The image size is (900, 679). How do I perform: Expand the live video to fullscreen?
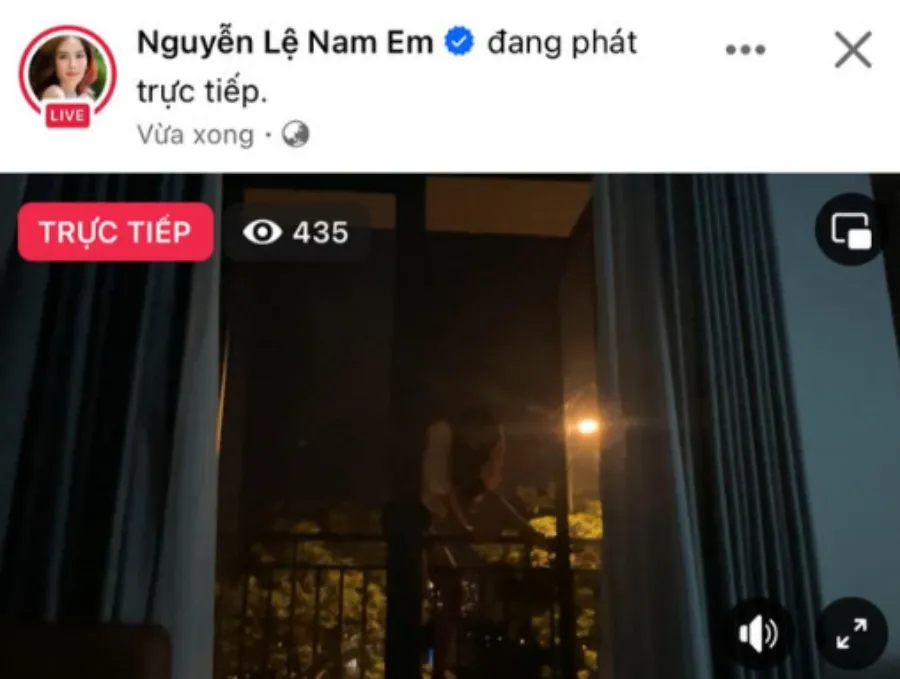(851, 632)
